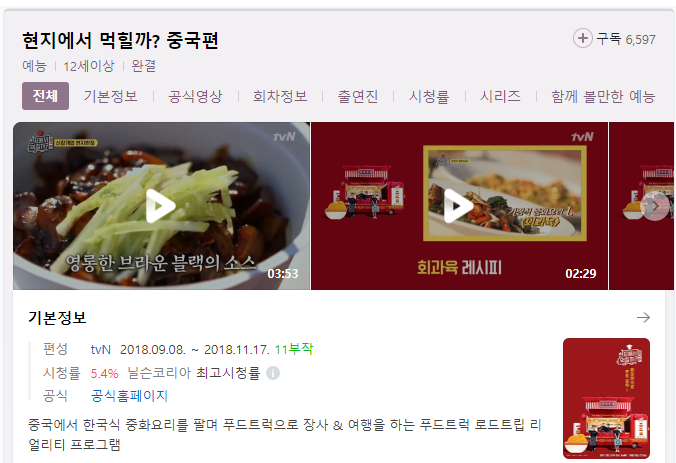
Task: Open the 공식영상 tab
Action: 195,97
